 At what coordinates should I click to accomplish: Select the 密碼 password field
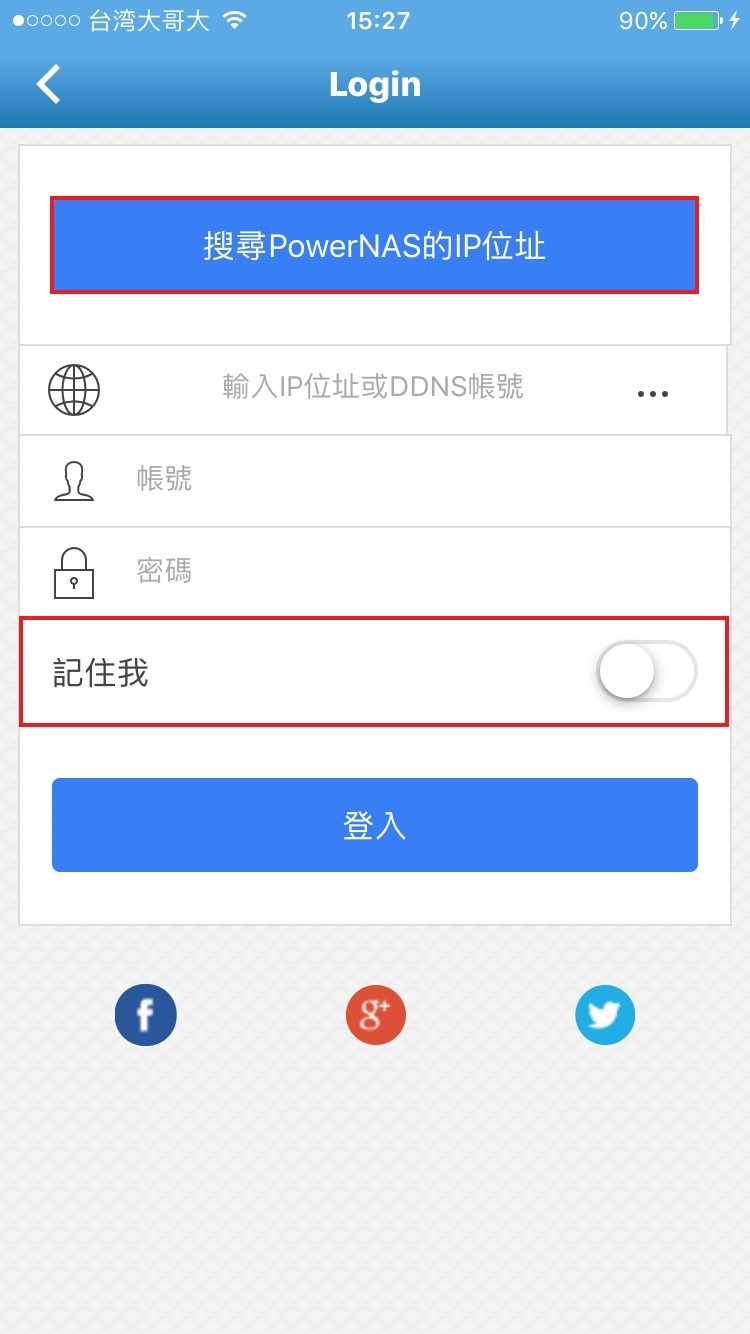(375, 572)
